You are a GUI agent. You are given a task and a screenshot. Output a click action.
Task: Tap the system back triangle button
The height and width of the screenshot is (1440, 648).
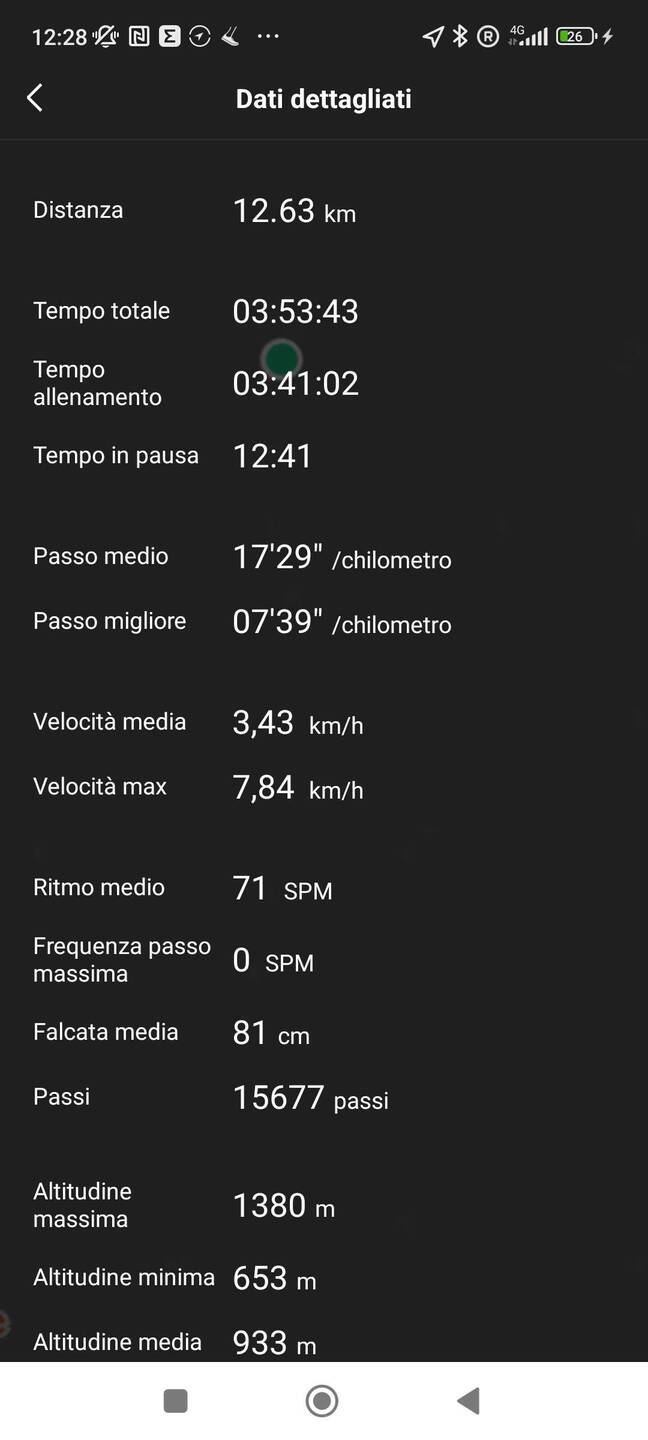point(468,1401)
